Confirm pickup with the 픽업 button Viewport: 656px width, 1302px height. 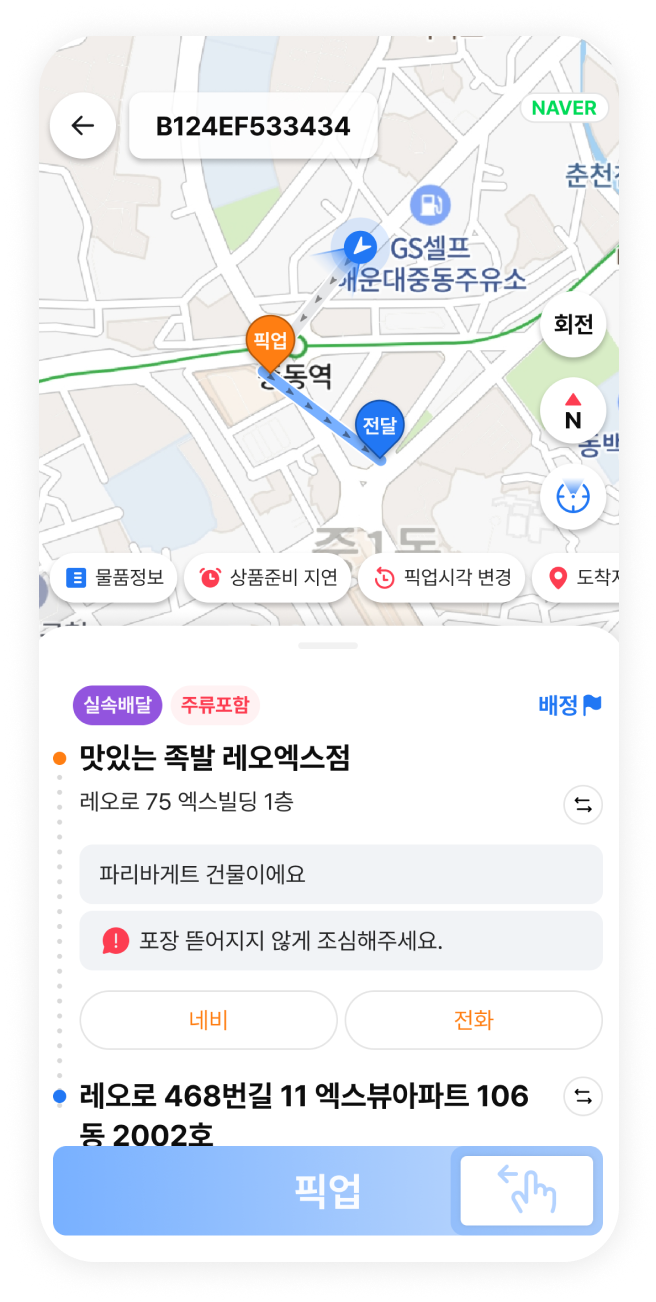(327, 1191)
